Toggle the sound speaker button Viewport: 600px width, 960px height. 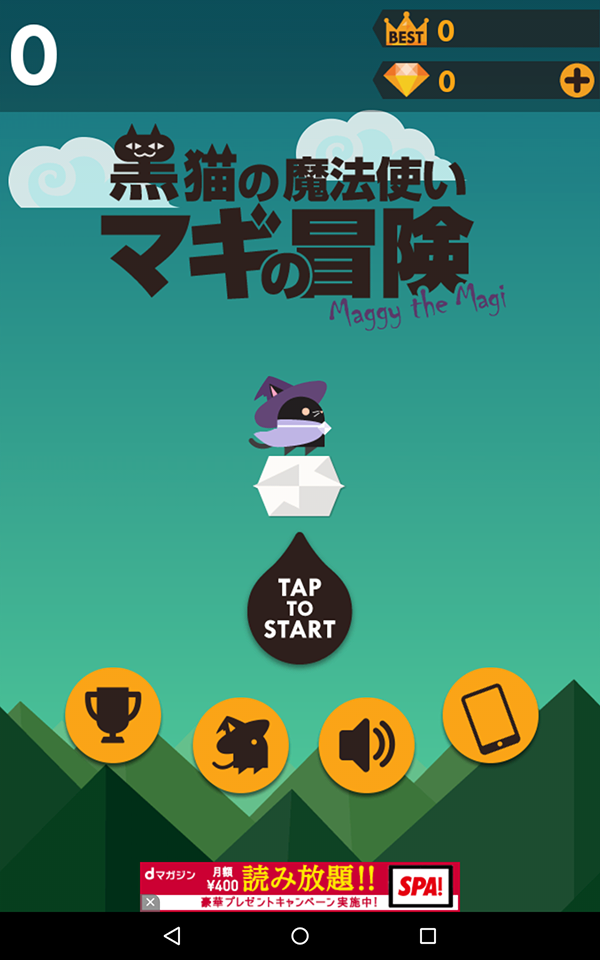pos(367,745)
